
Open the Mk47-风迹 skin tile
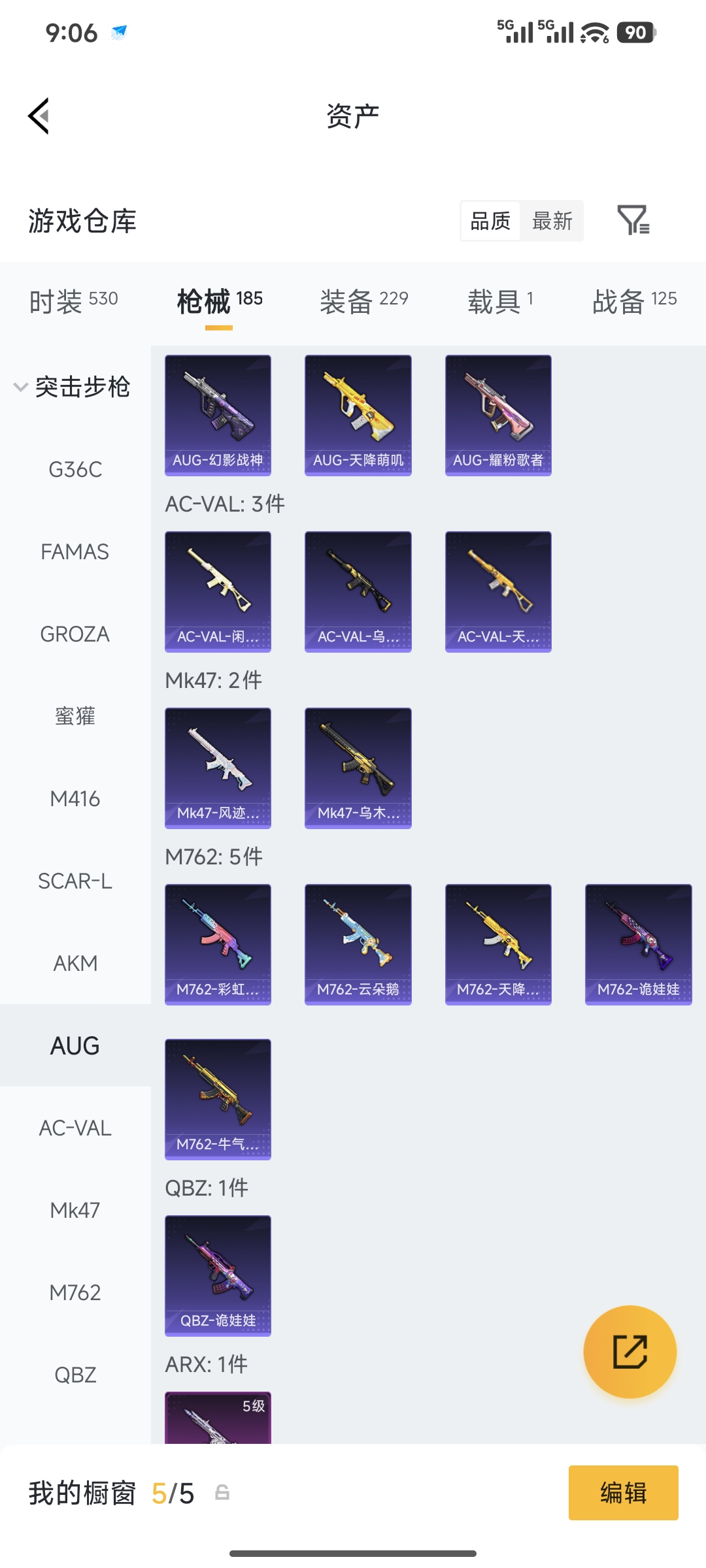click(x=218, y=768)
